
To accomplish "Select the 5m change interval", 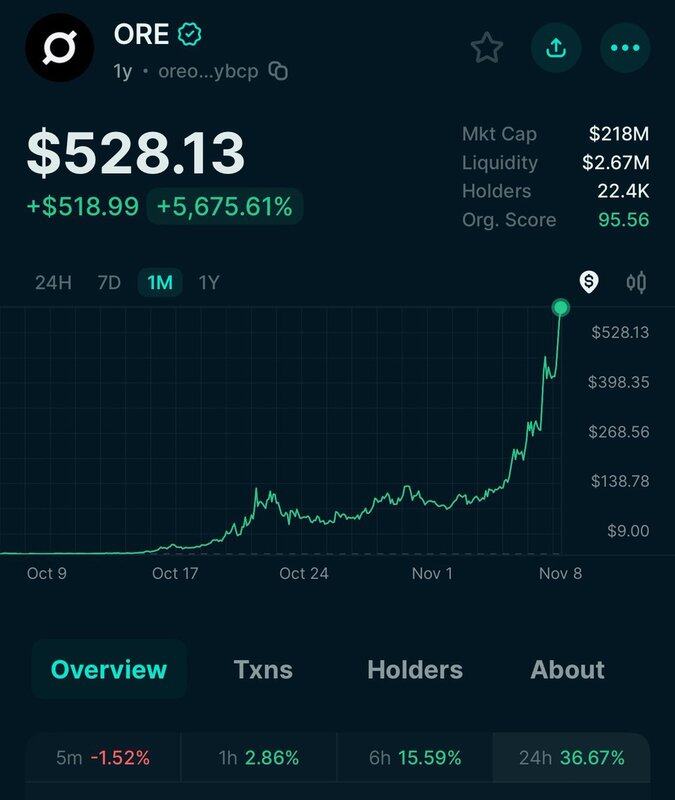I will click(103, 758).
